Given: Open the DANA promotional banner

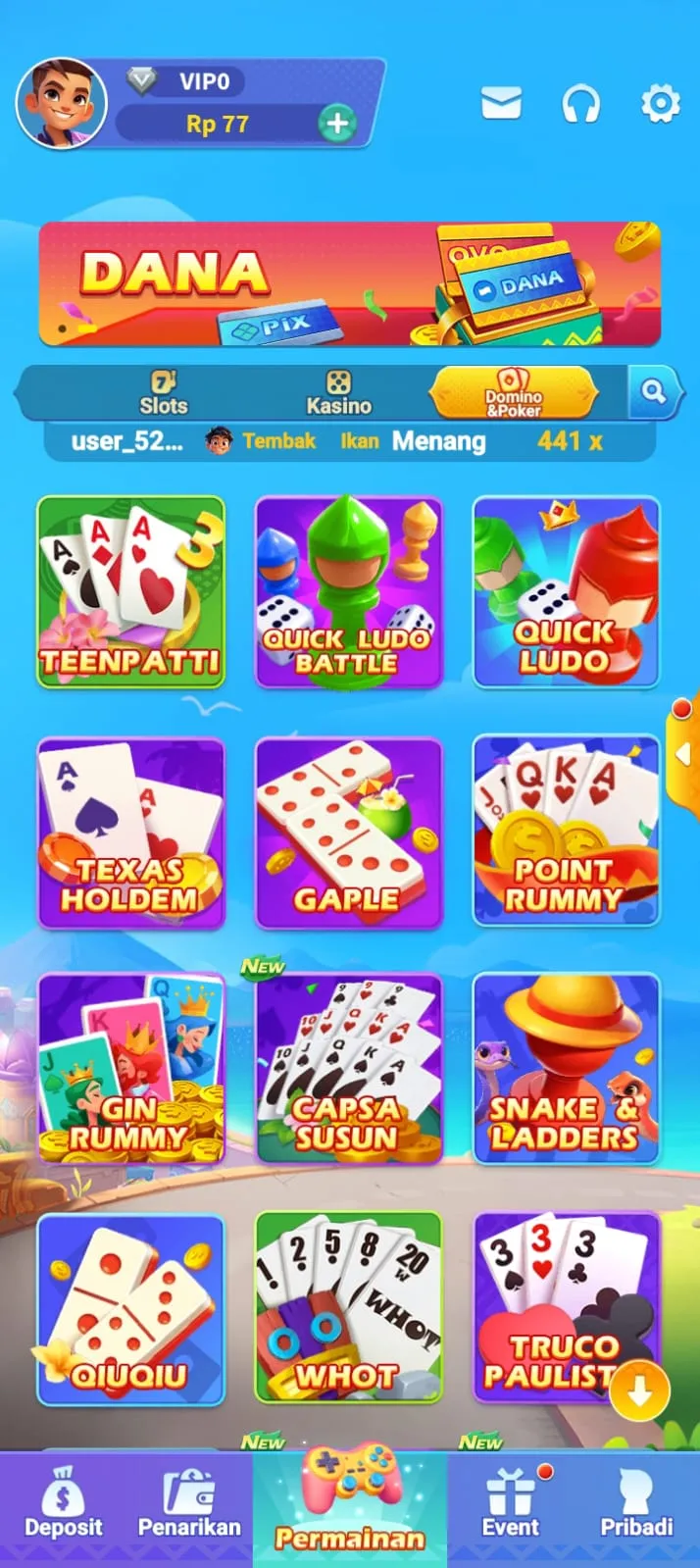Looking at the screenshot, I should click(349, 283).
